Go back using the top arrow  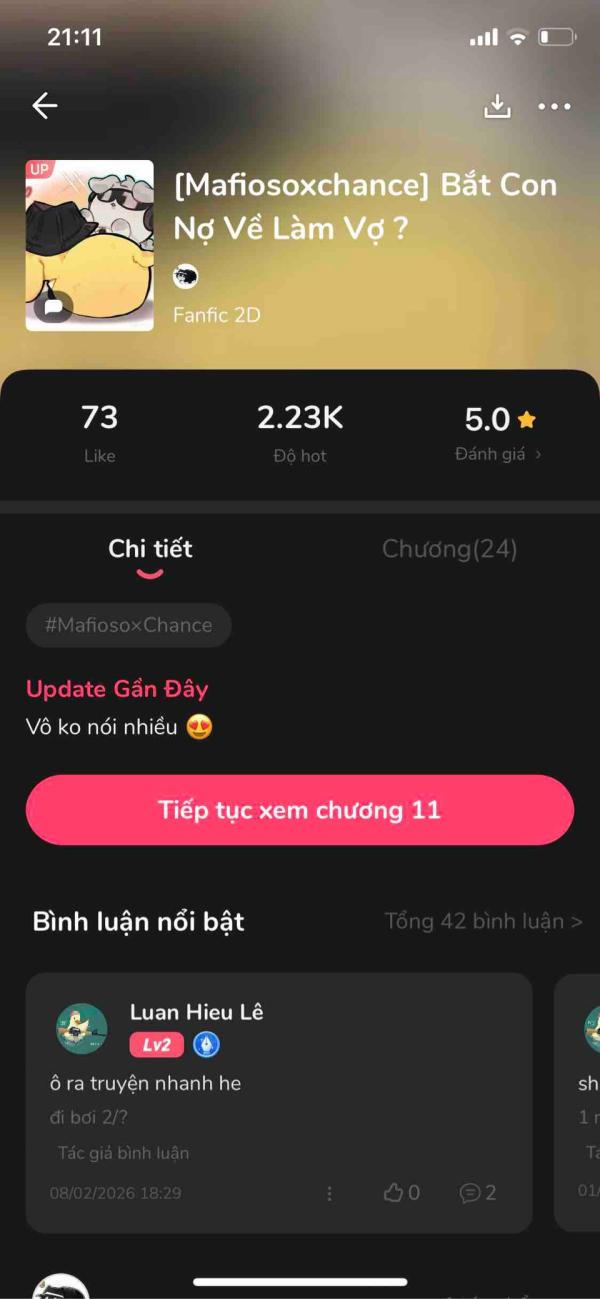(x=45, y=106)
